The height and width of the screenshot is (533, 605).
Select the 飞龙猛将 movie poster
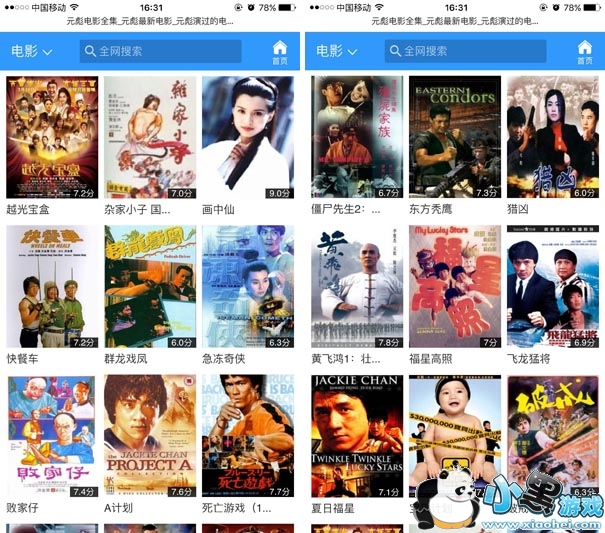click(552, 286)
